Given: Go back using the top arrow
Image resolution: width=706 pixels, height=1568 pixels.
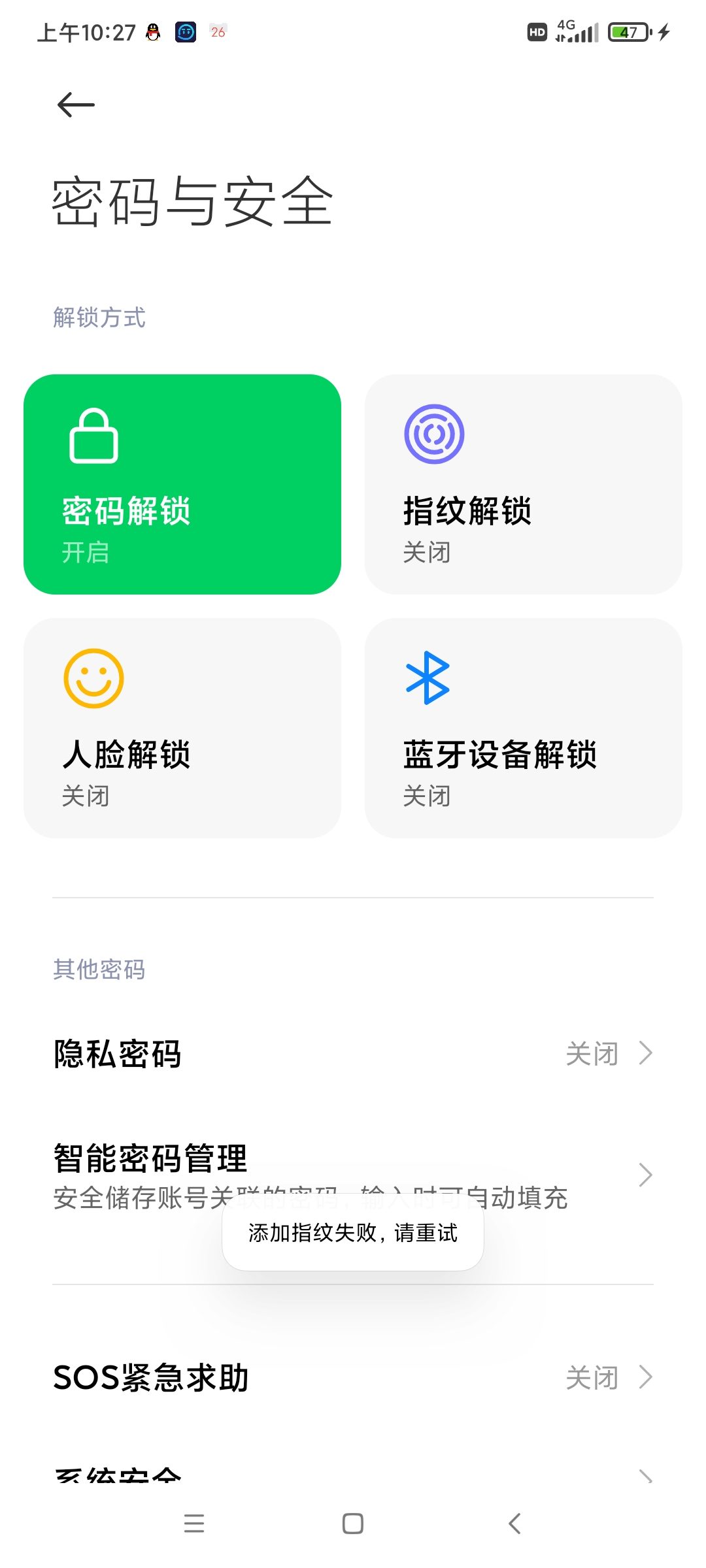Looking at the screenshot, I should click(x=76, y=105).
